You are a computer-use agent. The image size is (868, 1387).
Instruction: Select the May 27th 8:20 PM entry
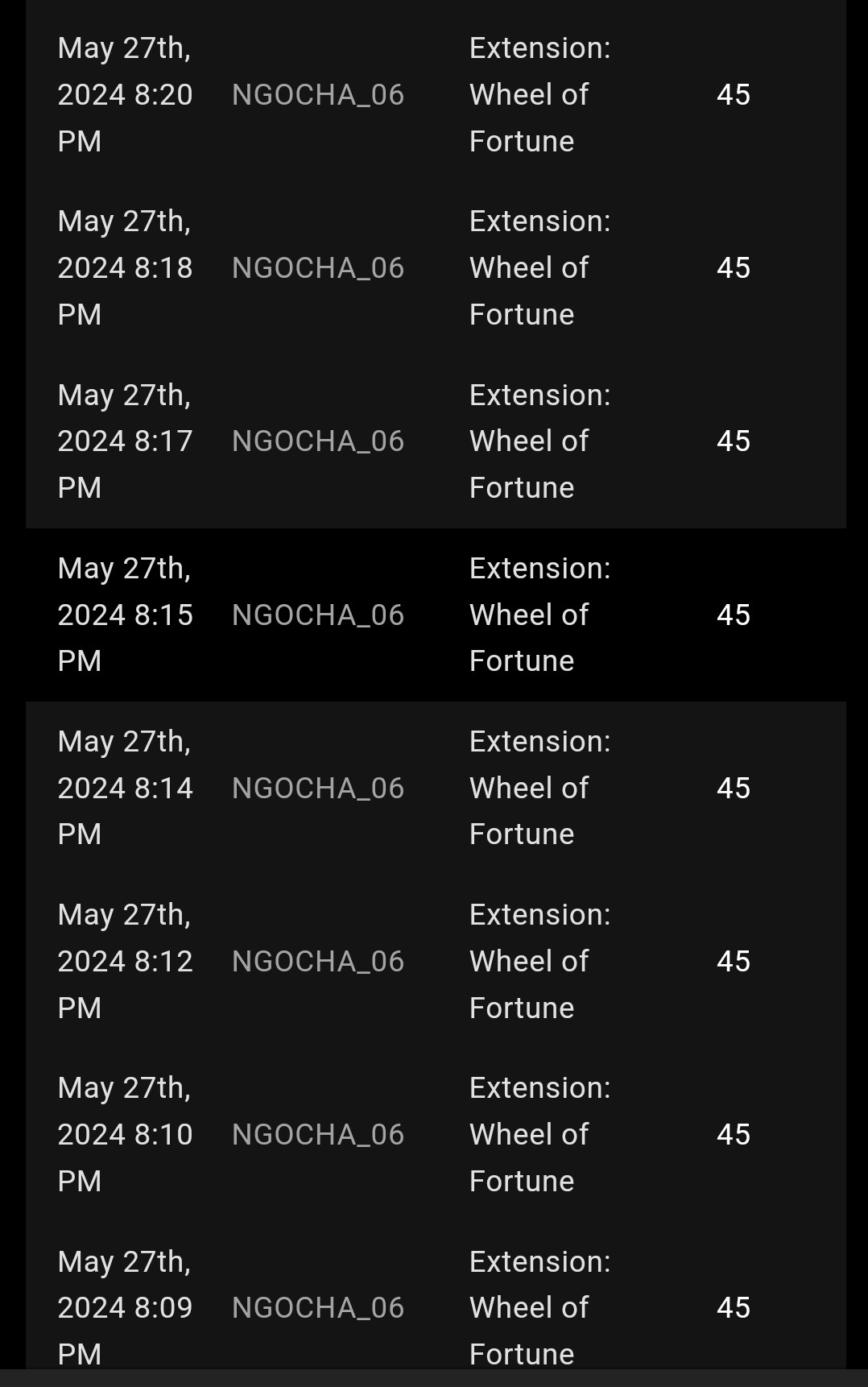pyautogui.click(x=435, y=95)
